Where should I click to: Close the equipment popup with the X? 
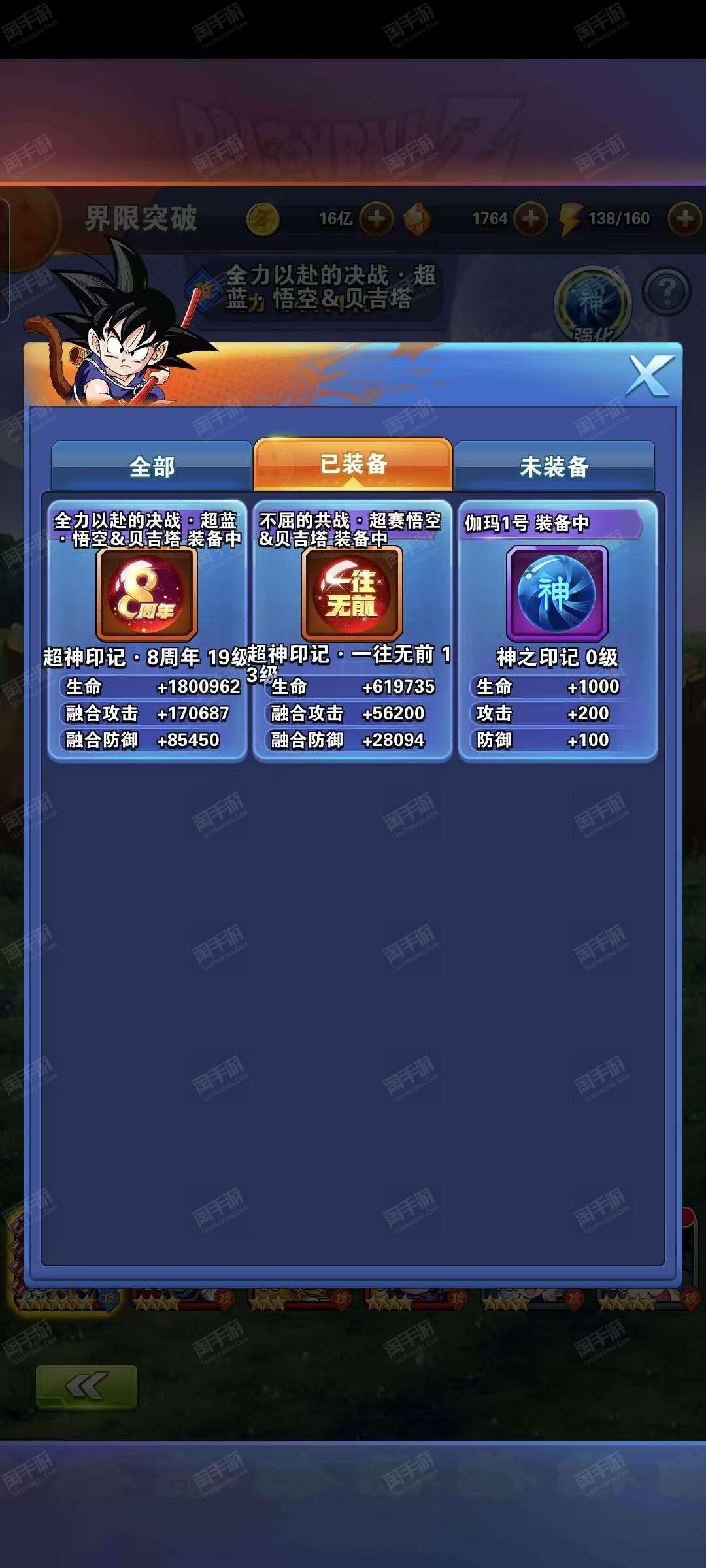649,375
